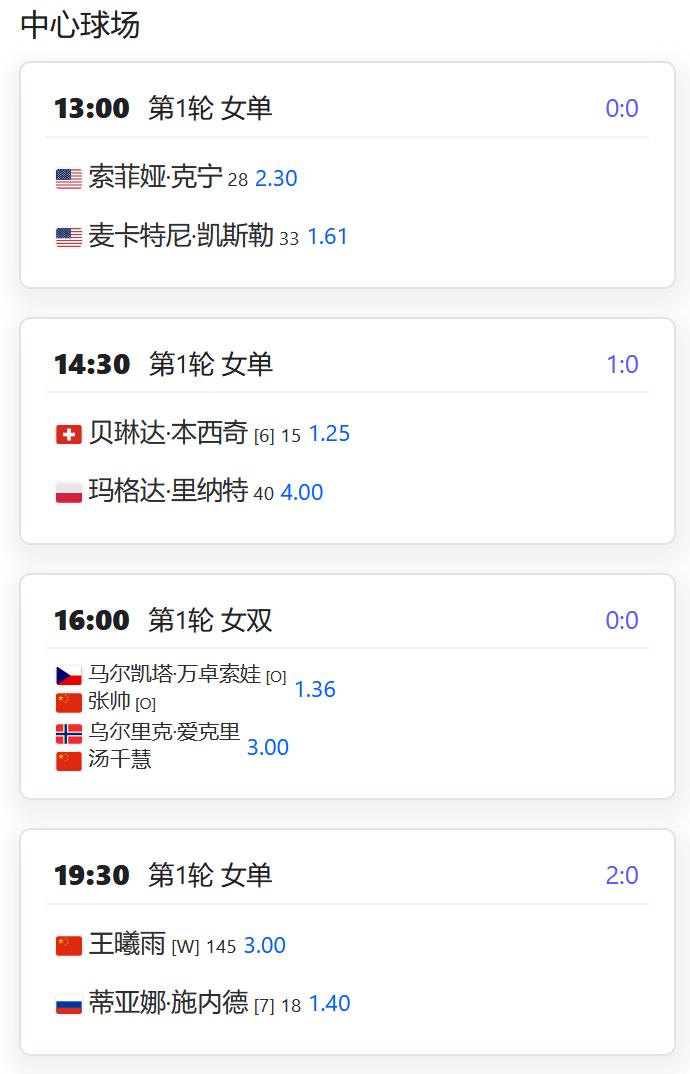查看19:30比赛的比分2:0
Image resolution: width=690 pixels, height=1074 pixels.
pos(621,875)
